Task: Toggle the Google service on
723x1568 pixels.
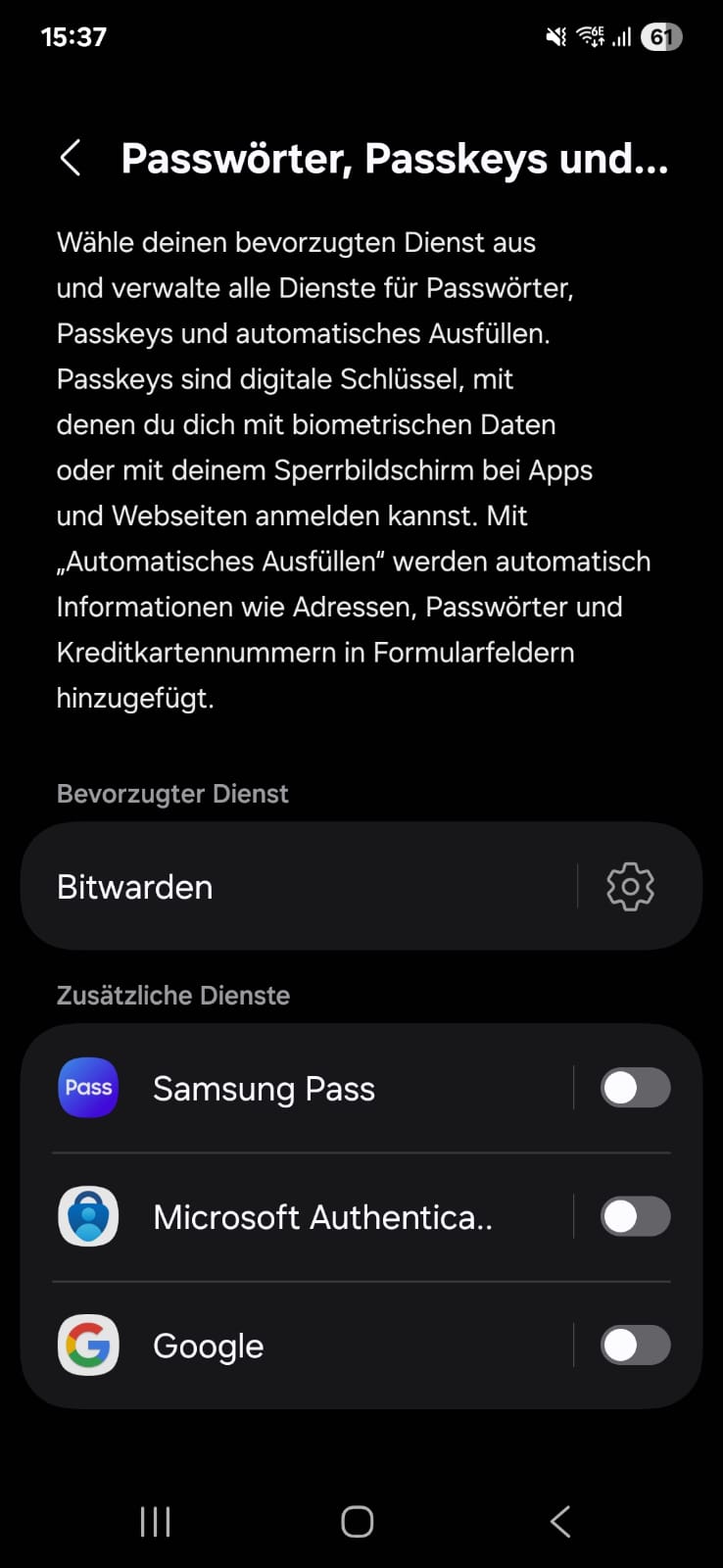Action: pos(635,1346)
